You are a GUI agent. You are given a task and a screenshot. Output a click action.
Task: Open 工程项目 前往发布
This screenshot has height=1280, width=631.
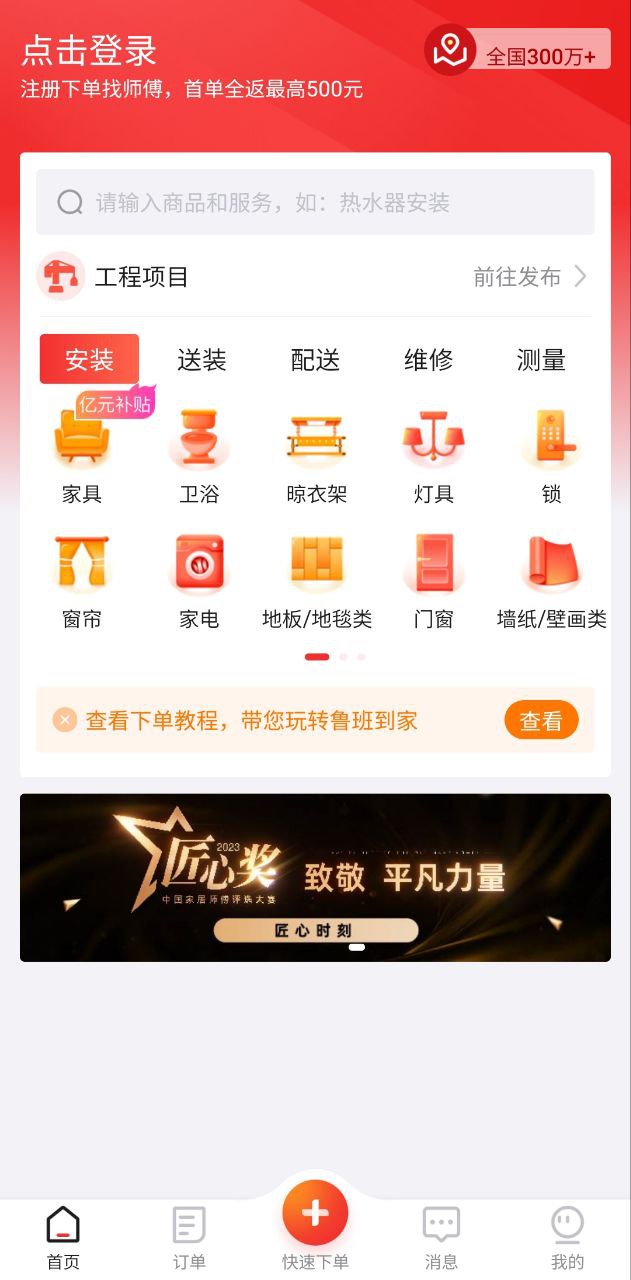point(530,277)
